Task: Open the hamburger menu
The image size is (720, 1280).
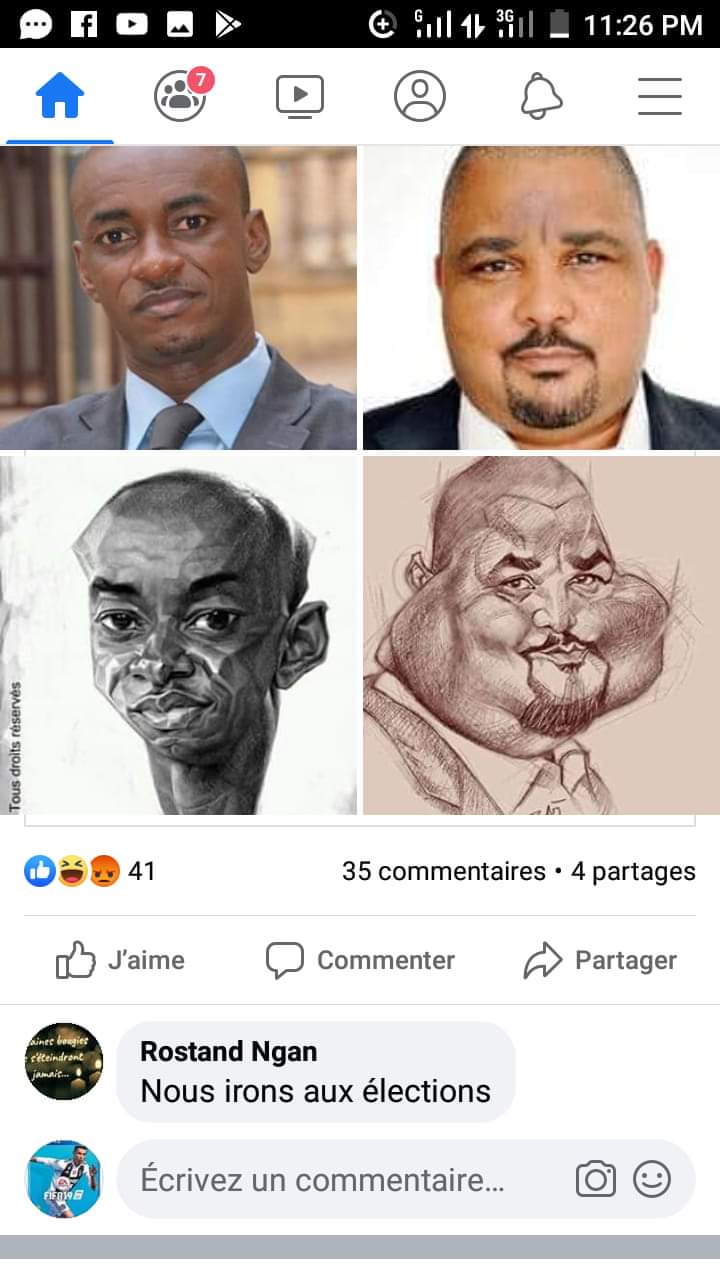Action: 660,97
